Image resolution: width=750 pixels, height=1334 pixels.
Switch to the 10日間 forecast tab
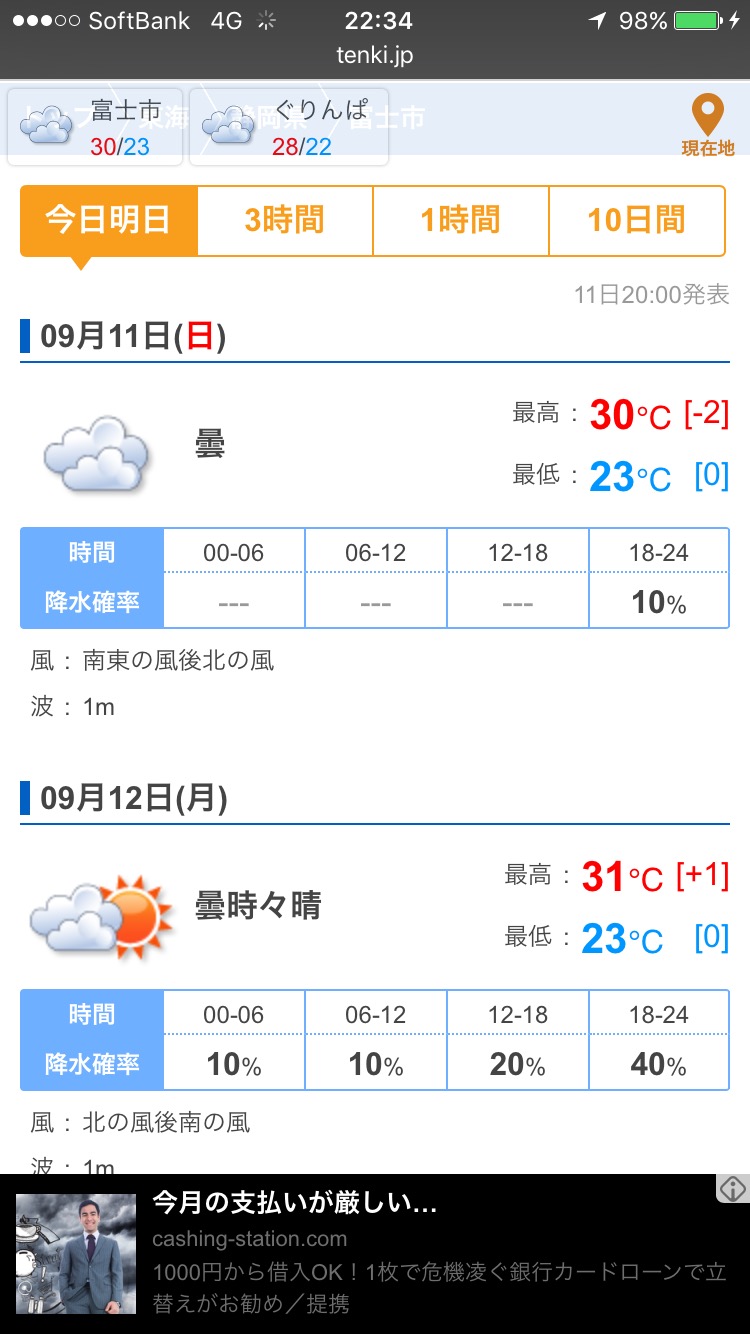(637, 220)
